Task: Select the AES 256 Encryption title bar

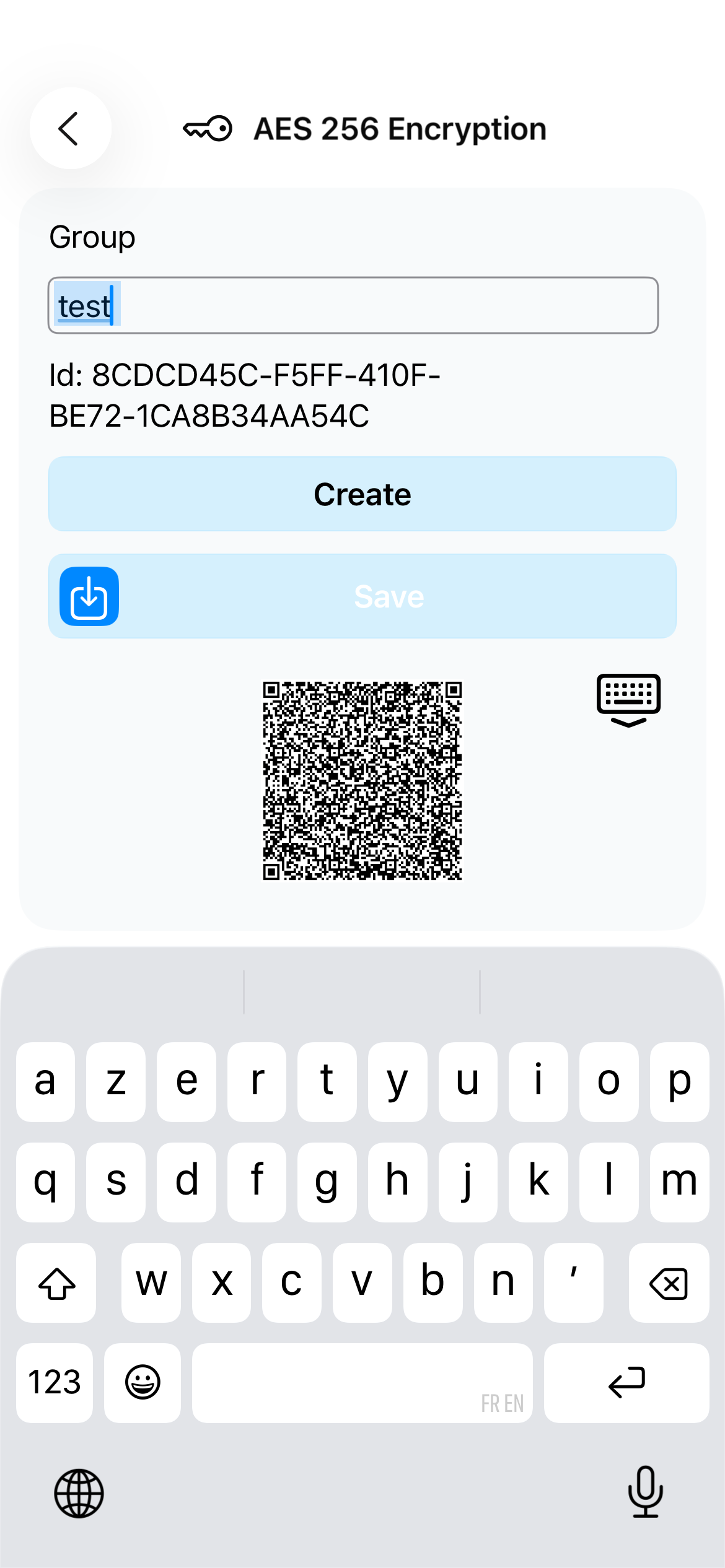Action: [x=400, y=129]
